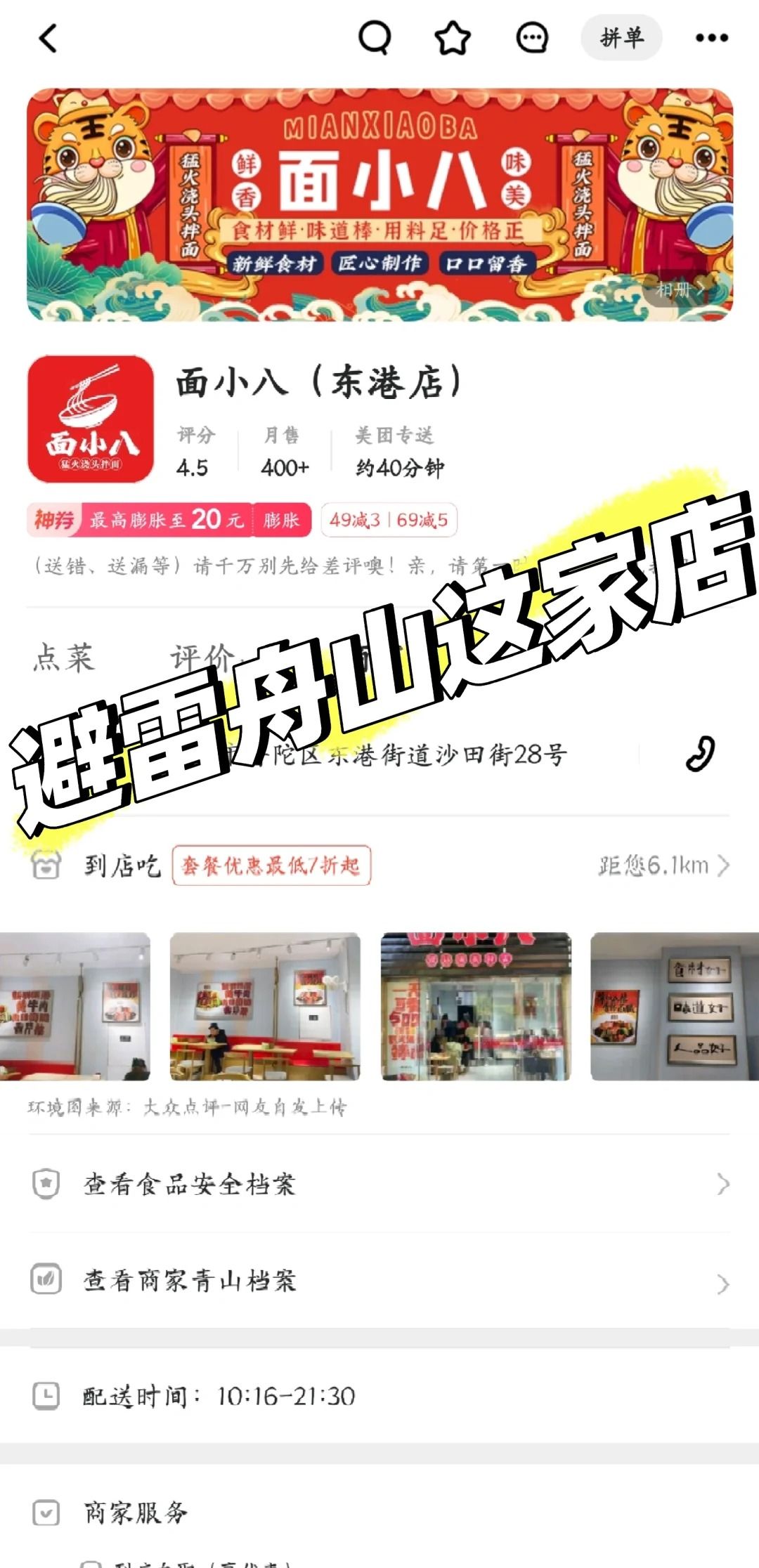Open the three-dot overflow menu
Viewport: 759px width, 1568px height.
(x=711, y=38)
